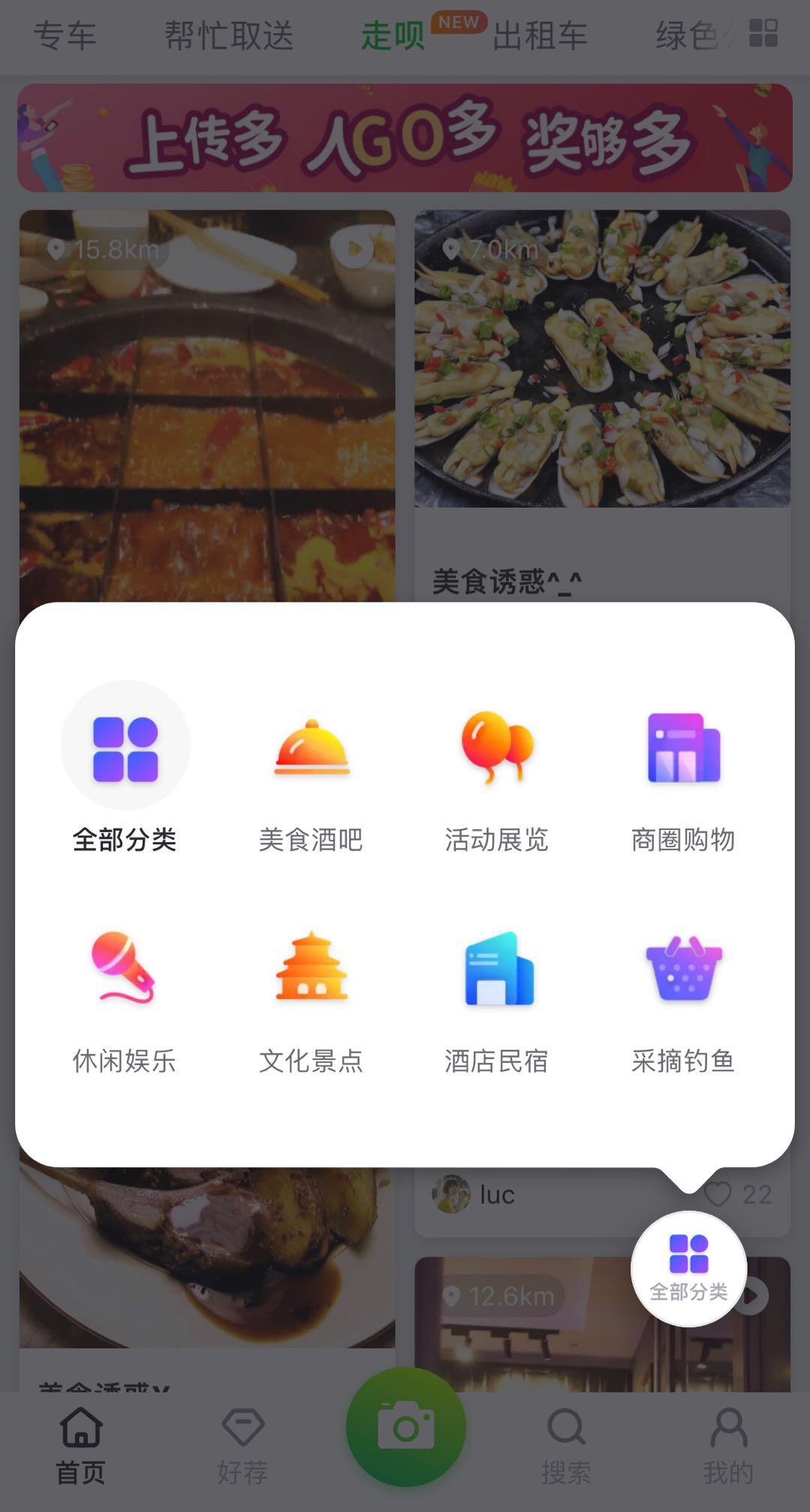Select the 休闲娱乐 microphone icon
Screen dimensions: 810x1512
pyautogui.click(x=125, y=970)
